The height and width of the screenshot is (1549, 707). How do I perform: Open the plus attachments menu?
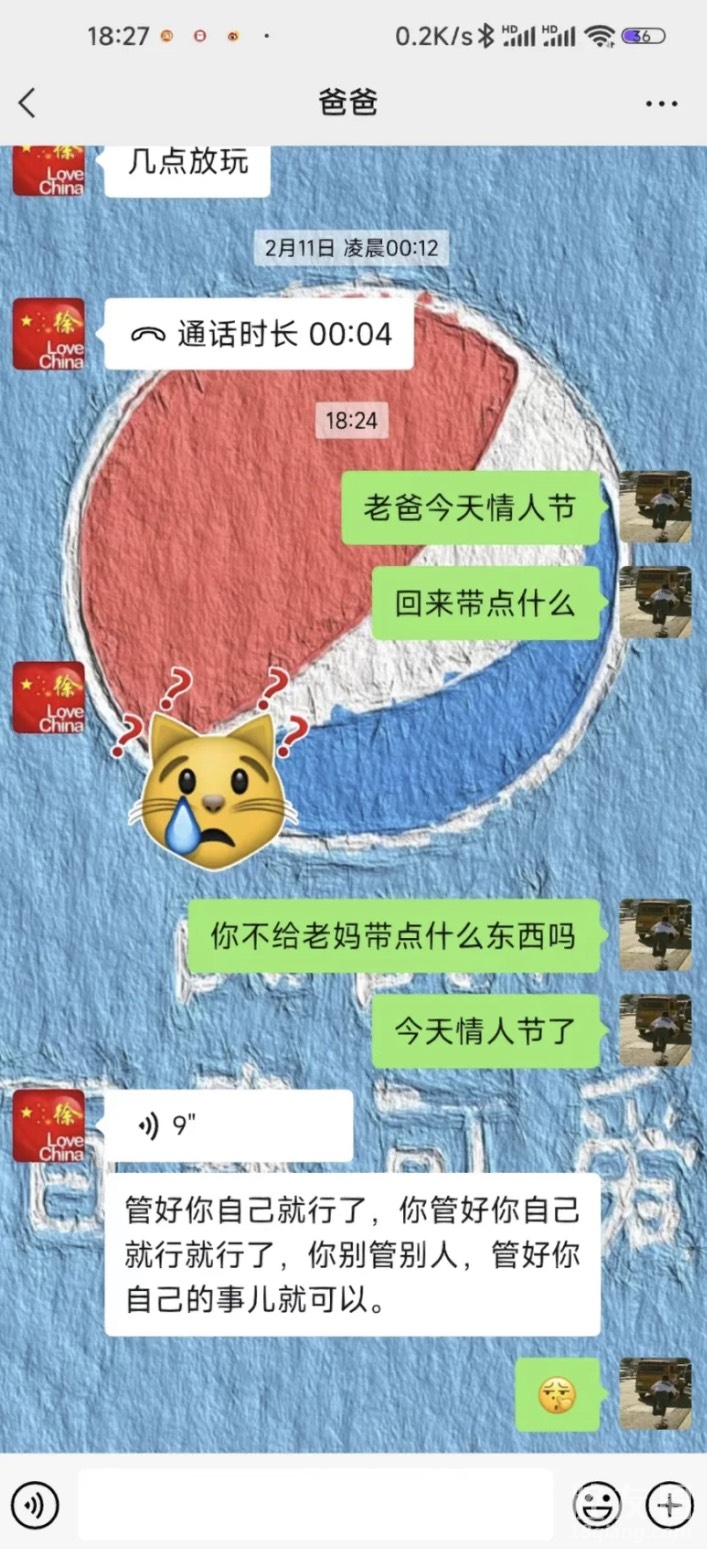pyautogui.click(x=669, y=1504)
